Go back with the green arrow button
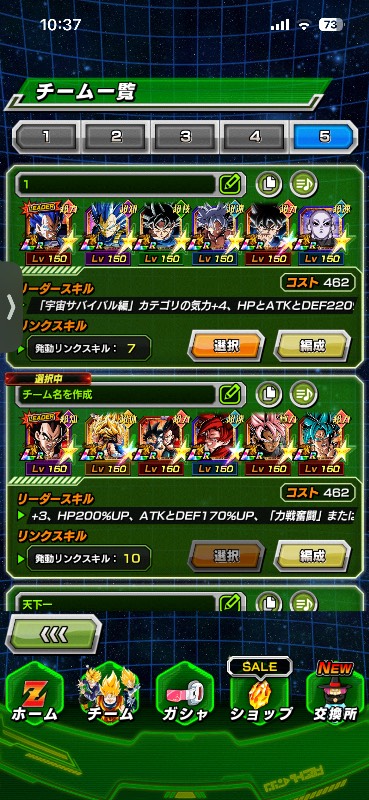 pos(53,634)
